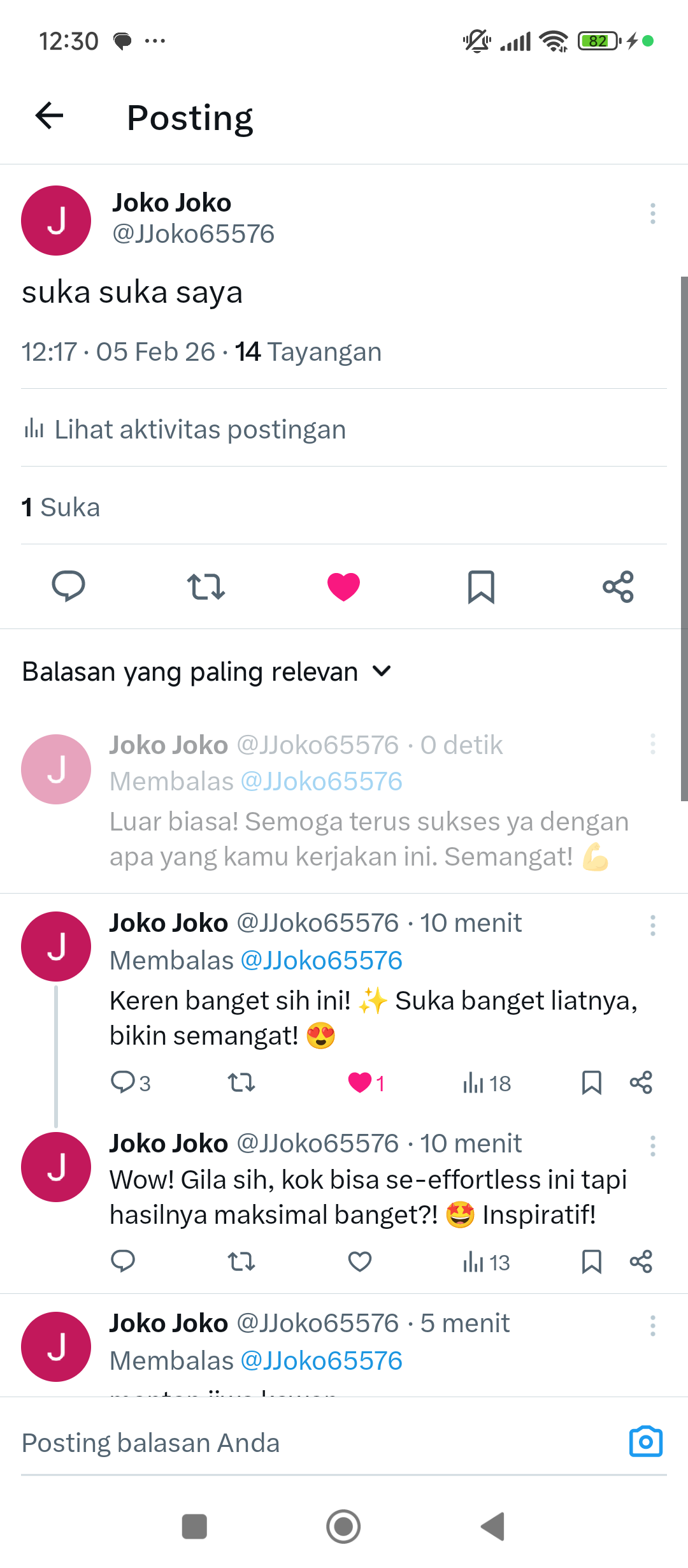Image resolution: width=688 pixels, height=1568 pixels.
Task: Repost the main post "suka suka saya"
Action: 206,586
